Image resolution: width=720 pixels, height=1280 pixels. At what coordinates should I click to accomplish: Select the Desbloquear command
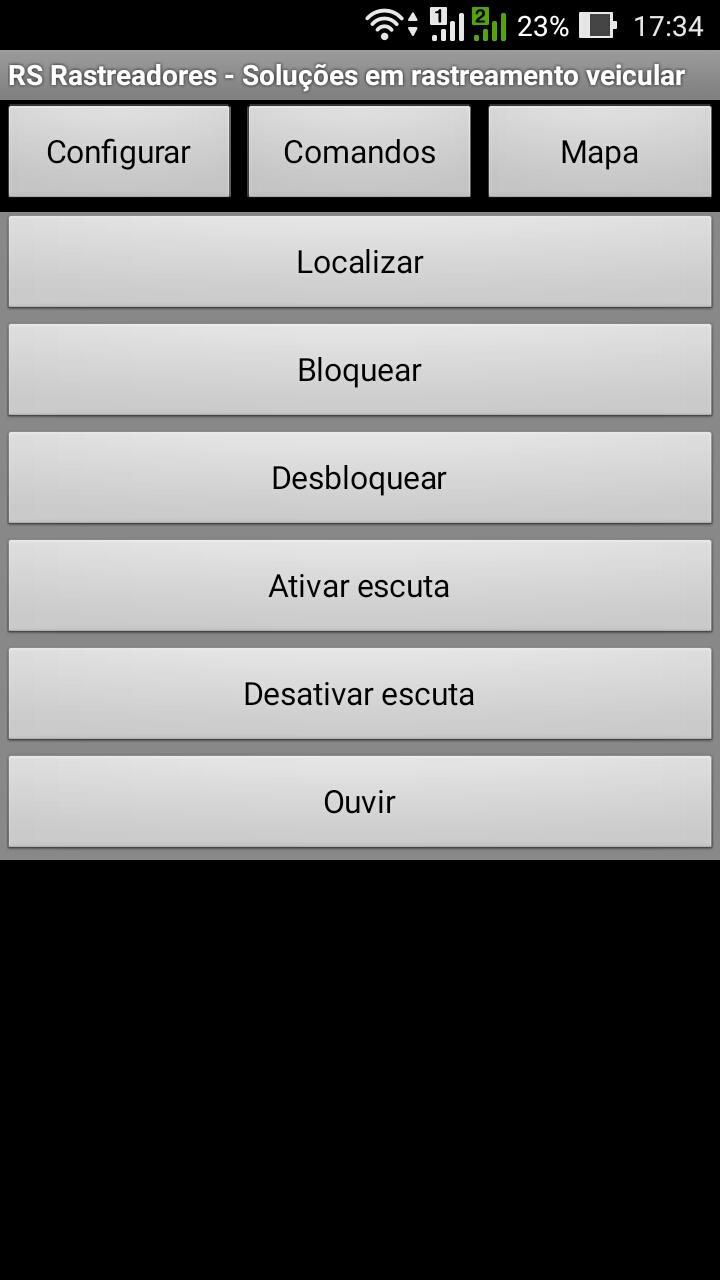point(360,477)
